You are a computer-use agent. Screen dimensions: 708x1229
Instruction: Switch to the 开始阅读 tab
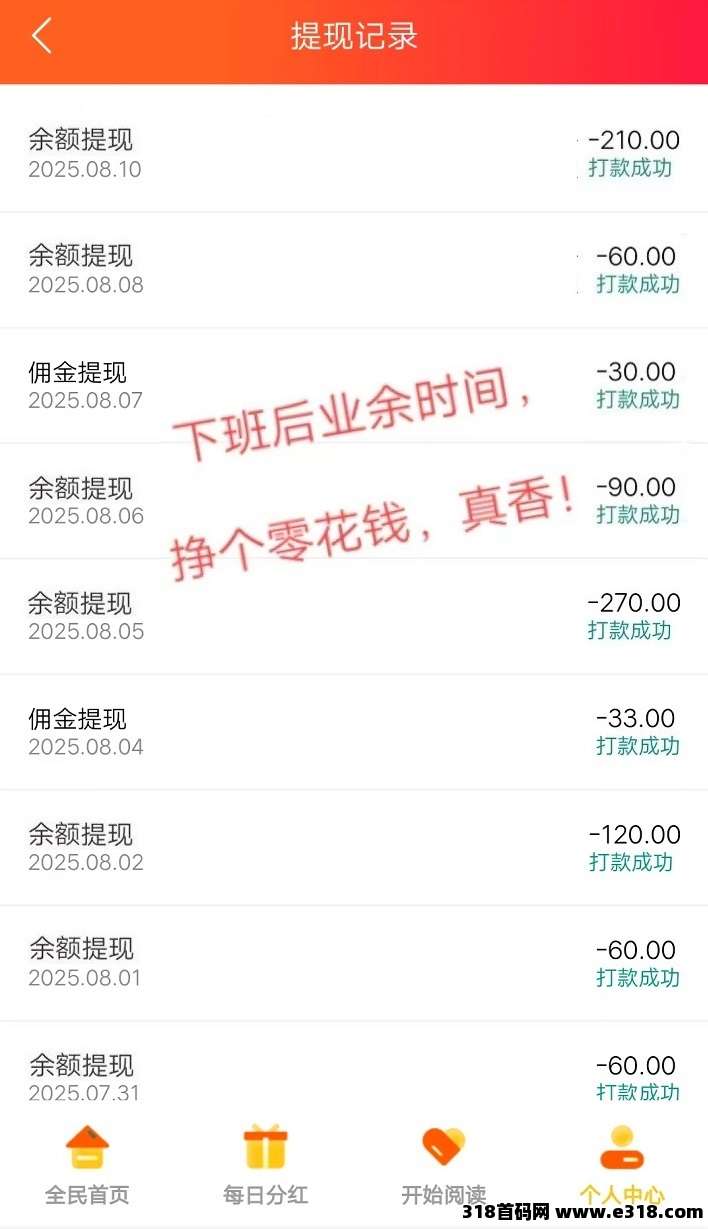(443, 1165)
